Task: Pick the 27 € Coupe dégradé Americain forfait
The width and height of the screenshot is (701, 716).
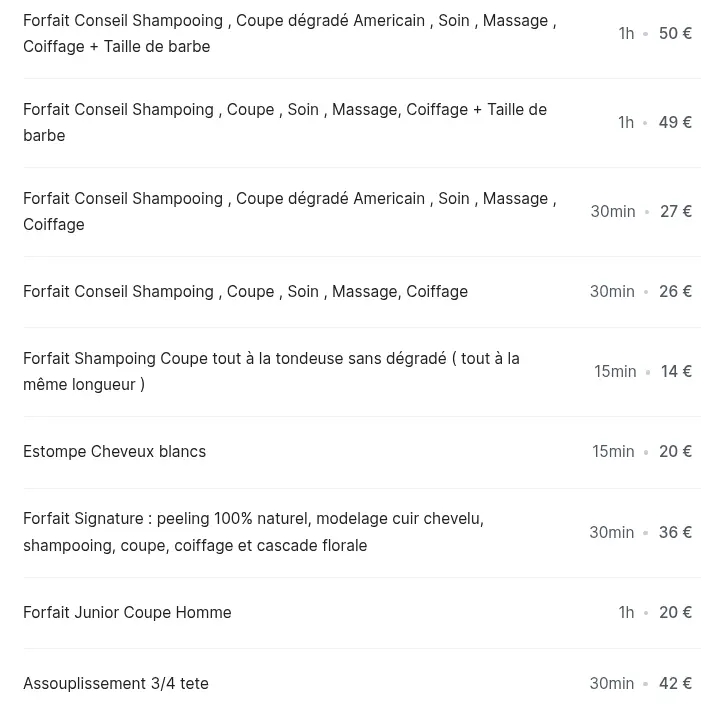Action: click(290, 211)
